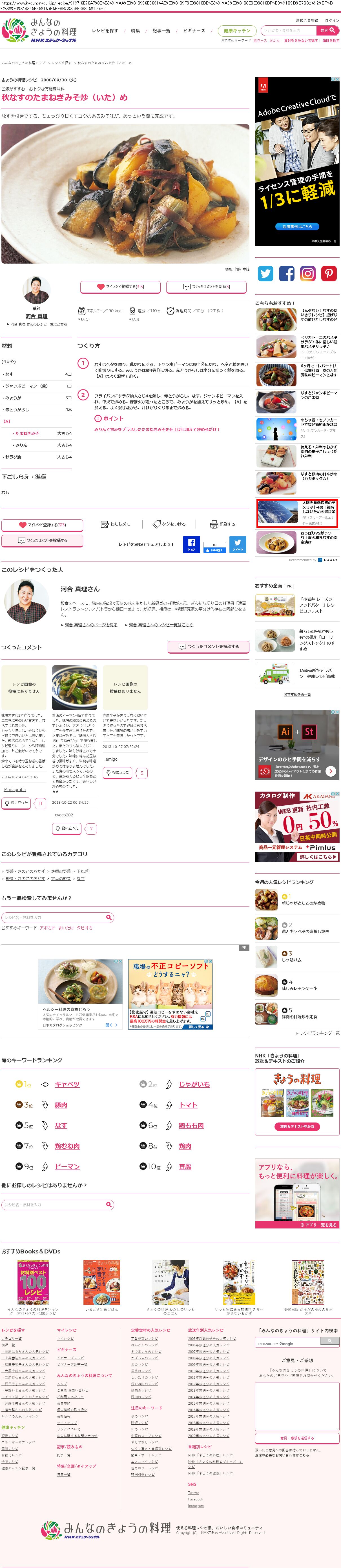Open じゃがいも keyword ranking link
341x1568 pixels.
[x=194, y=1084]
